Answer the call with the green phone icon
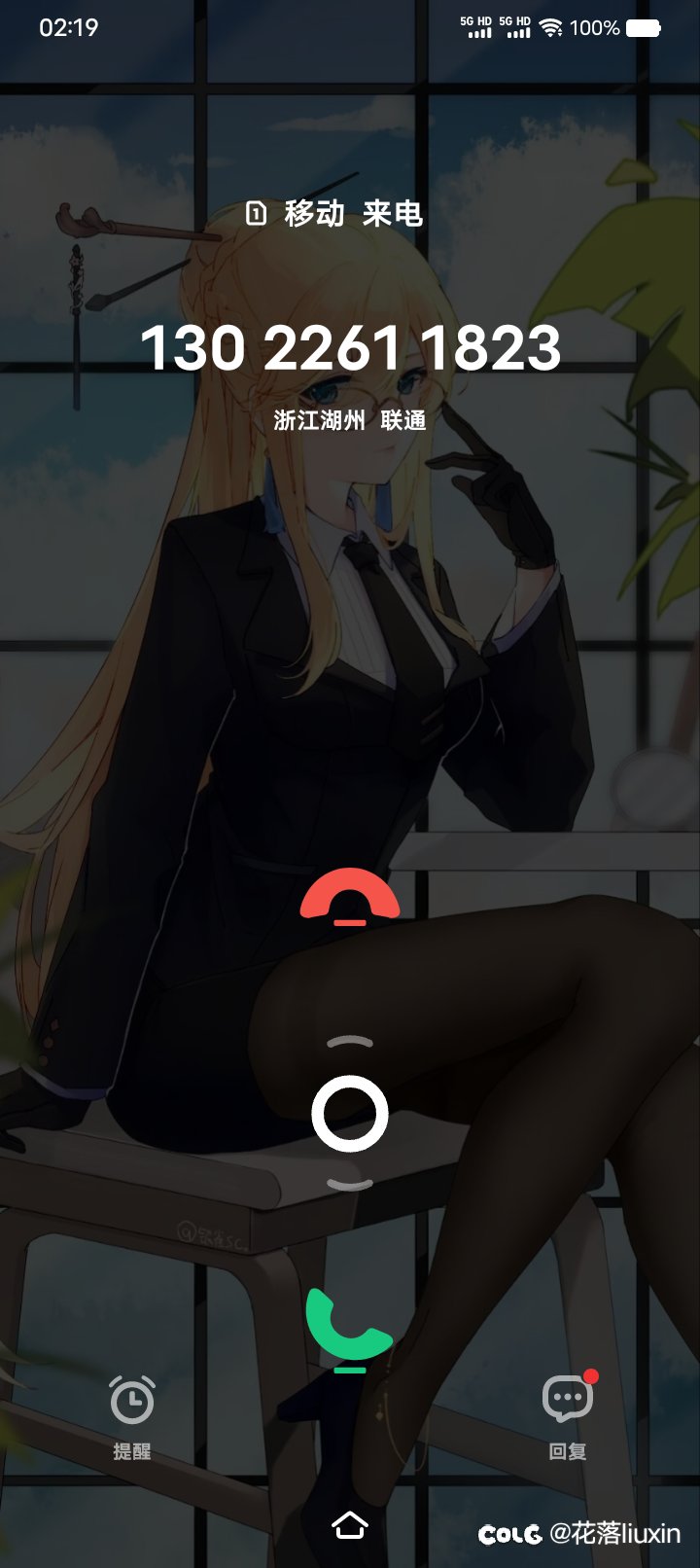 [x=348, y=1327]
